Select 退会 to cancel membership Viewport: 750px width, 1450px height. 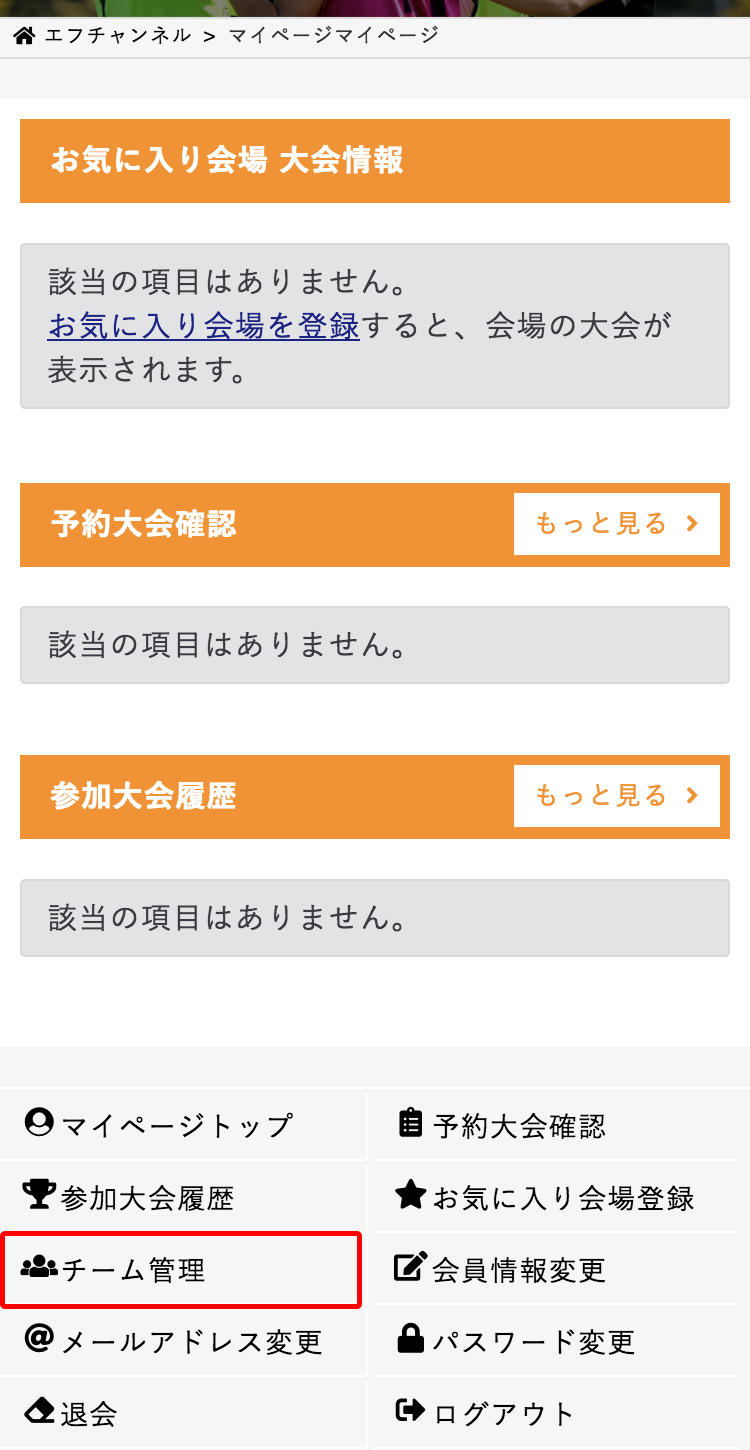coord(72,1413)
